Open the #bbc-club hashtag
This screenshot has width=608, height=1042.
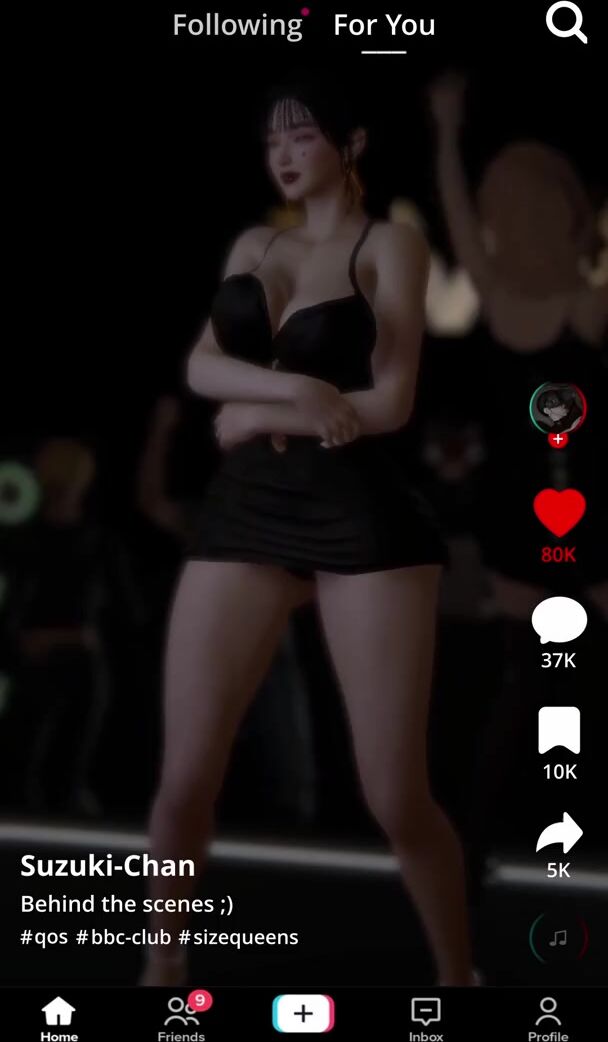123,937
